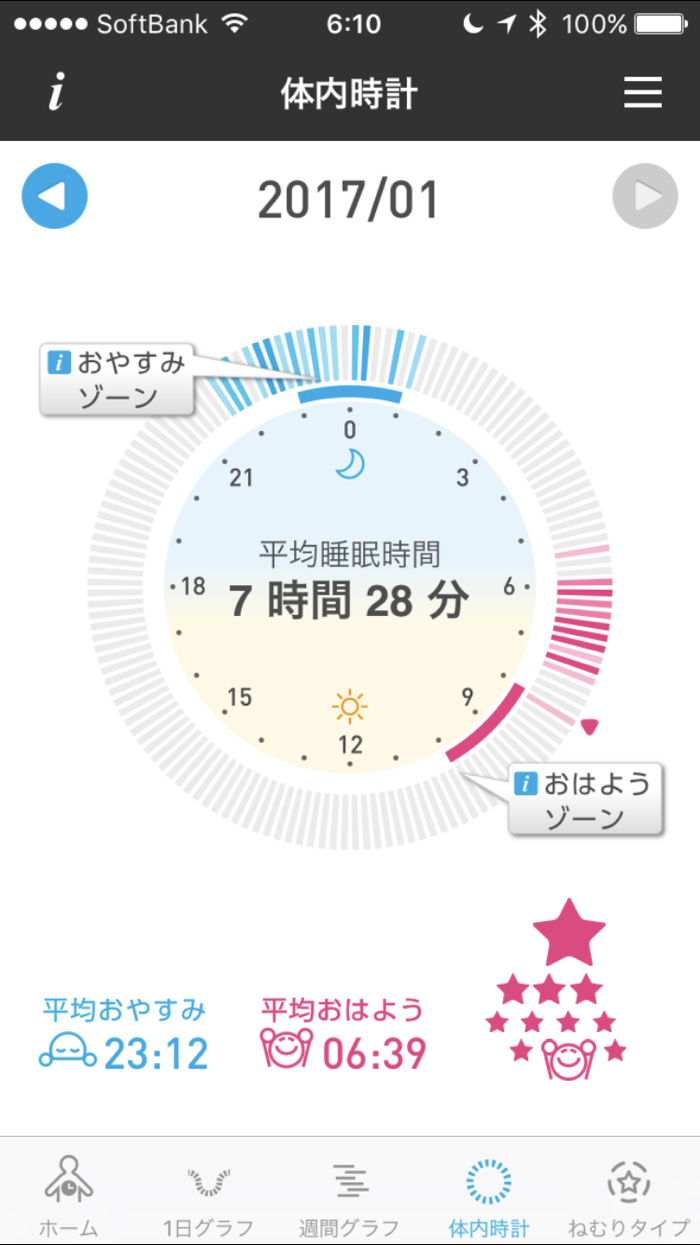Open the info icon in the header
Image resolution: width=700 pixels, height=1245 pixels.
(57, 93)
